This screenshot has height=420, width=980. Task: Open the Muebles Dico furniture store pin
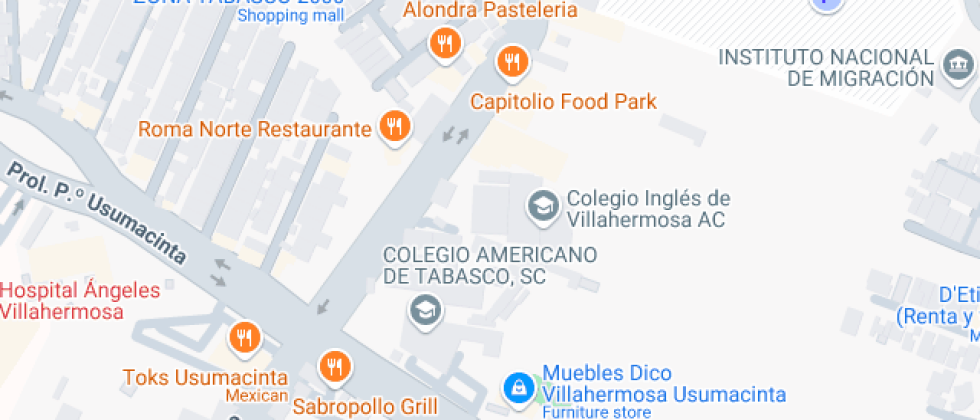point(518,387)
